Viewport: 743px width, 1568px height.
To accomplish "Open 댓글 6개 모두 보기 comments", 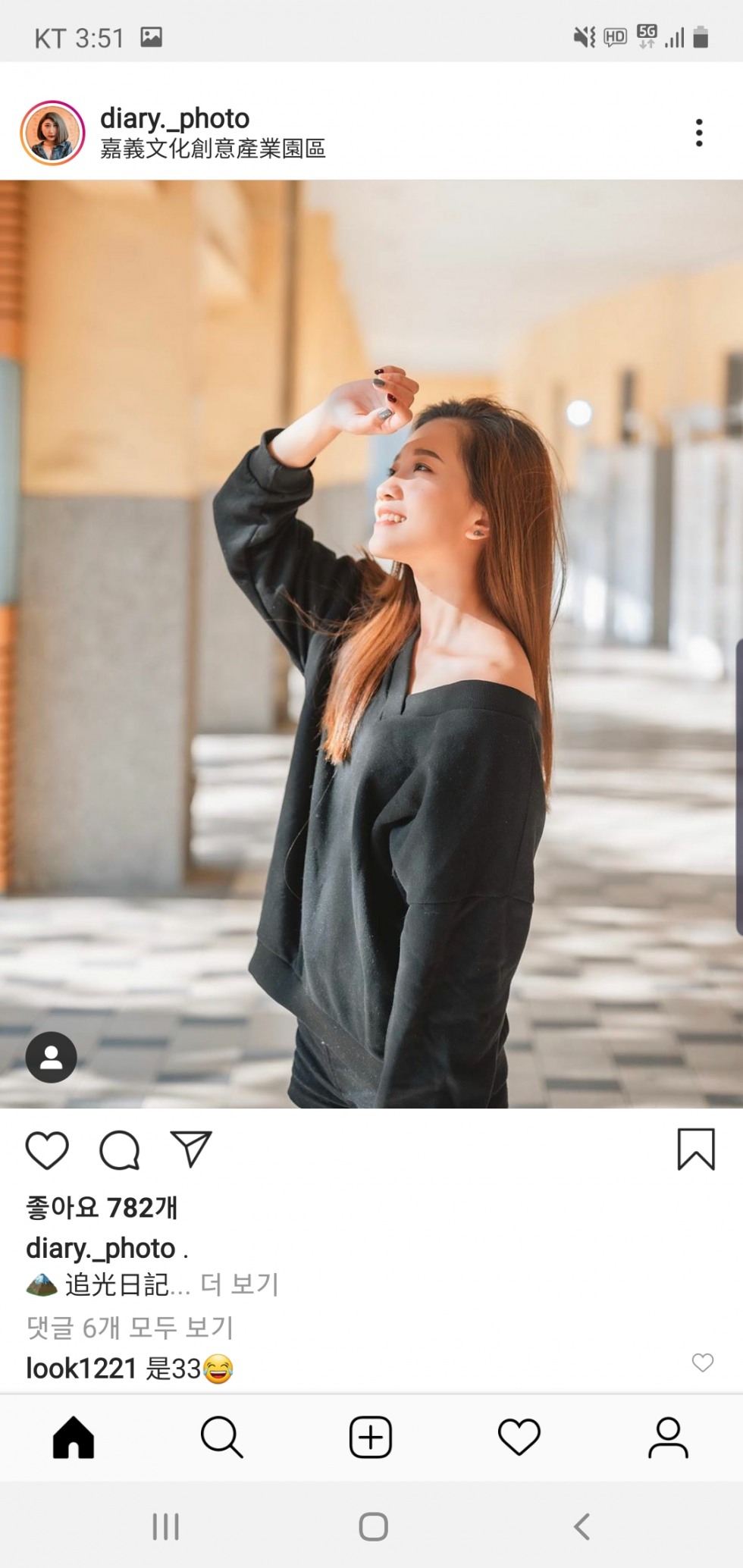I will click(130, 1327).
